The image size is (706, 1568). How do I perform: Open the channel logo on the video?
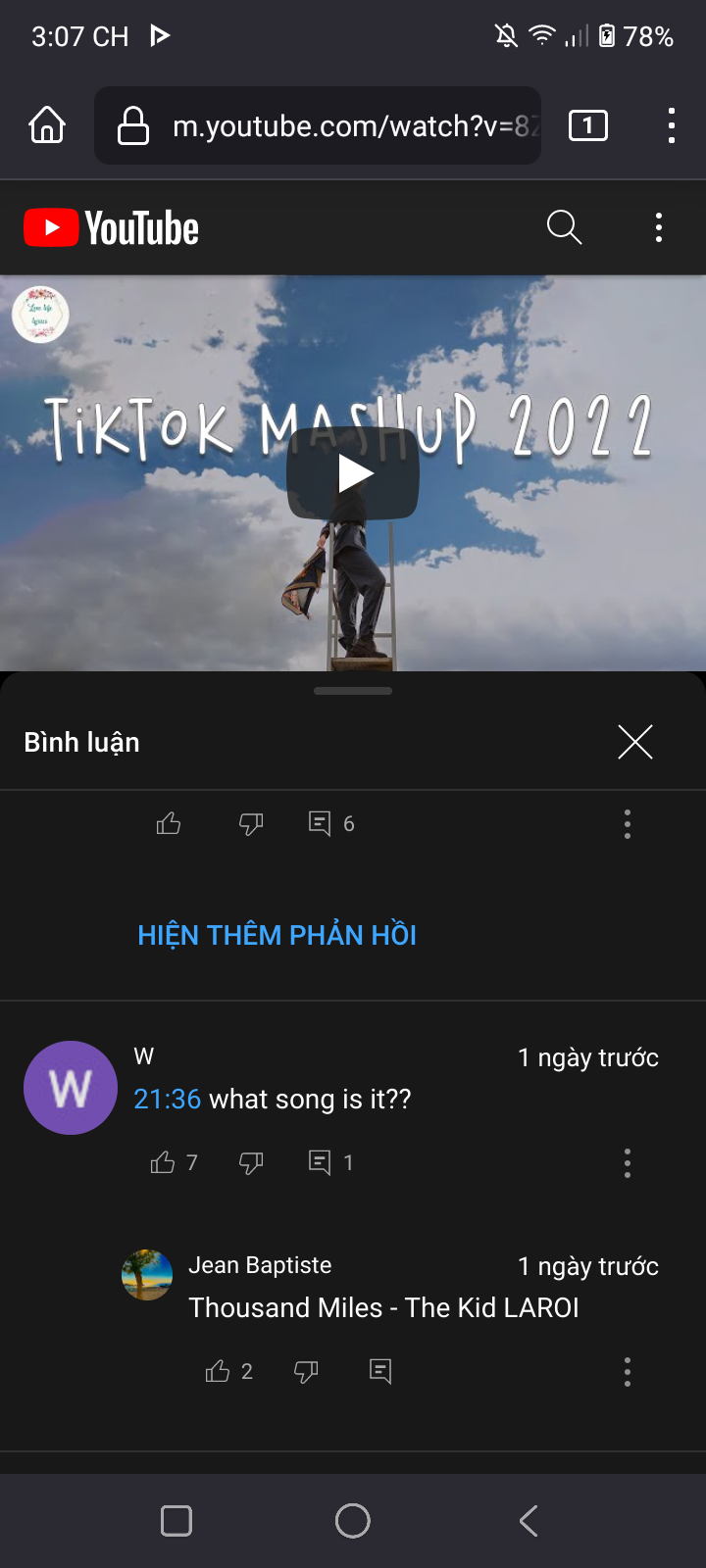point(40,315)
